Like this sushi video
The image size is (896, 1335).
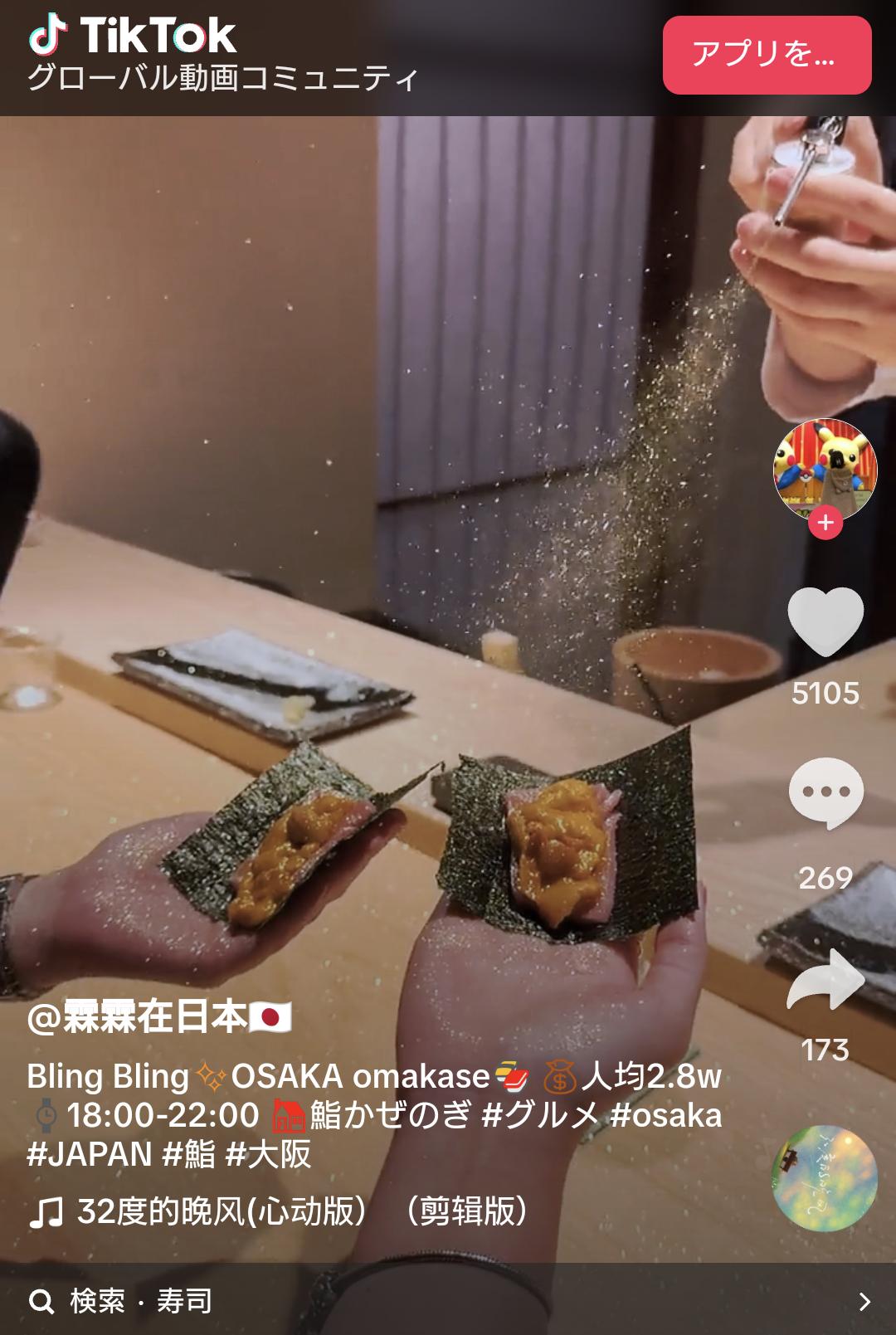[x=825, y=621]
